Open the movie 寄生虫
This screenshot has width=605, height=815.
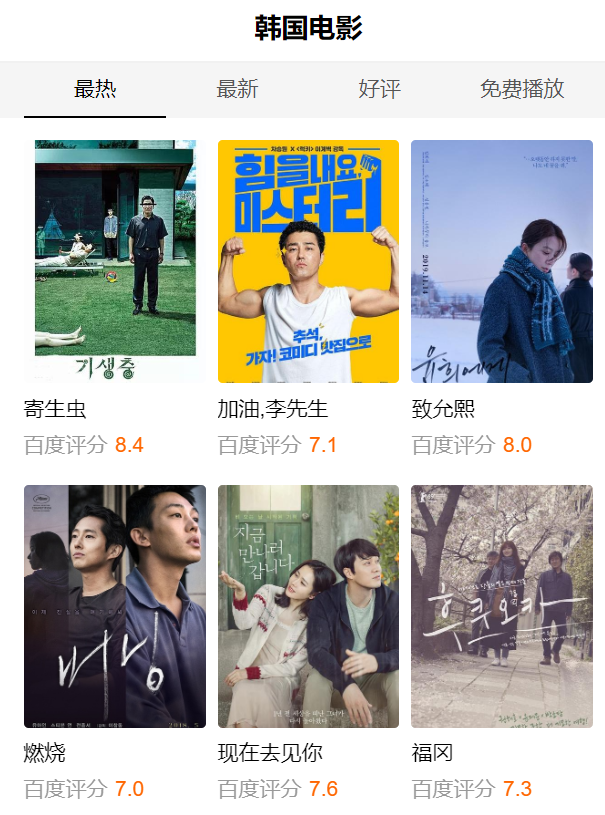click(x=115, y=261)
